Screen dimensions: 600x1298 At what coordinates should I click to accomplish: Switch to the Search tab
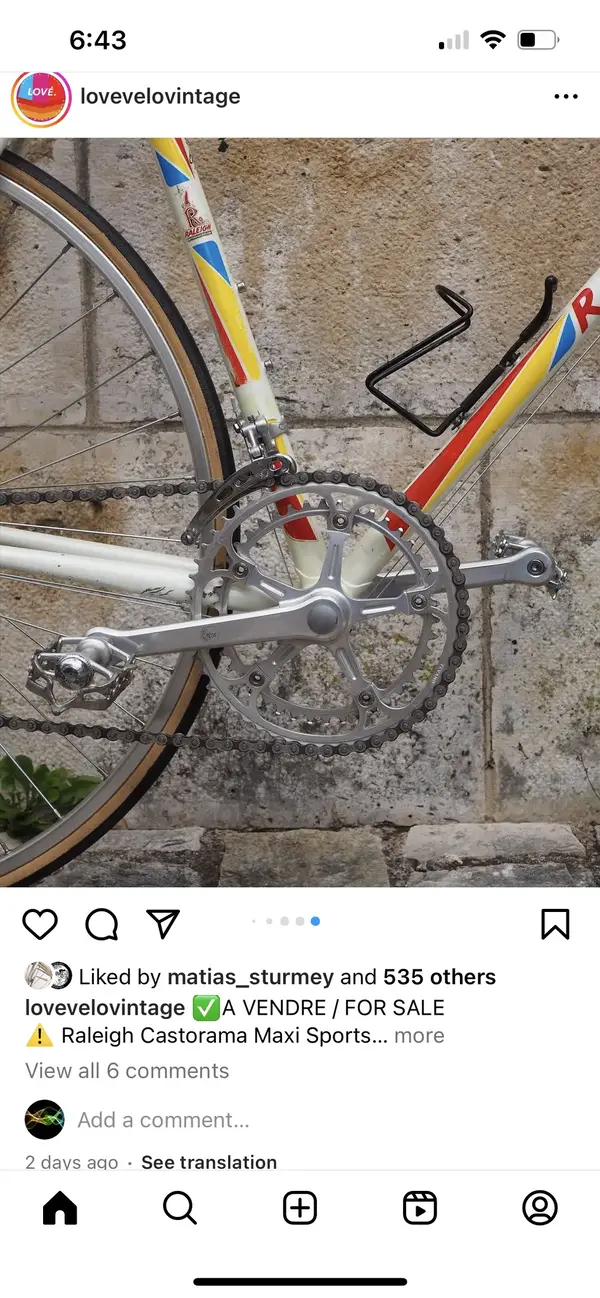pos(180,1209)
